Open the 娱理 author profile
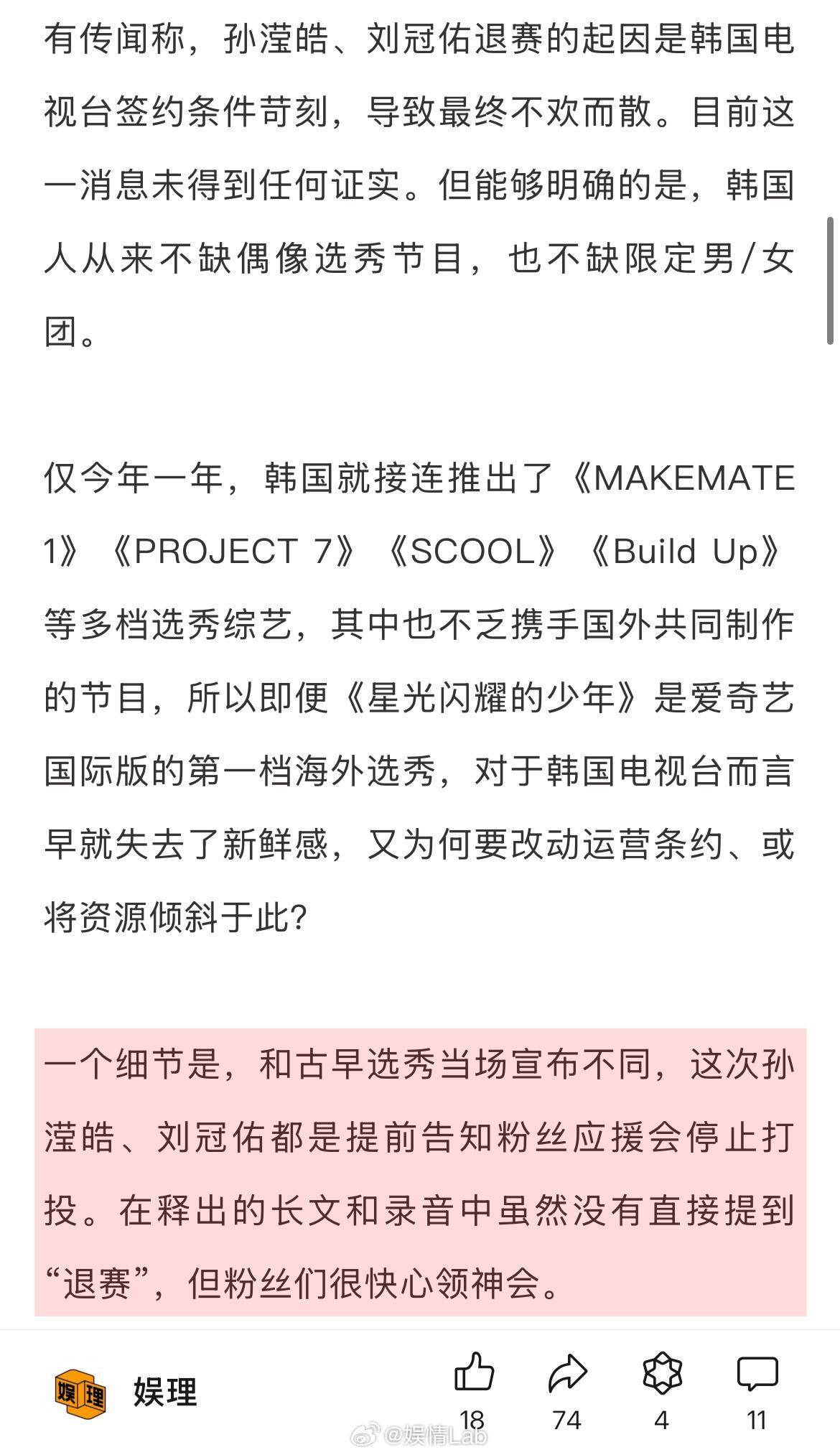 [126, 1391]
